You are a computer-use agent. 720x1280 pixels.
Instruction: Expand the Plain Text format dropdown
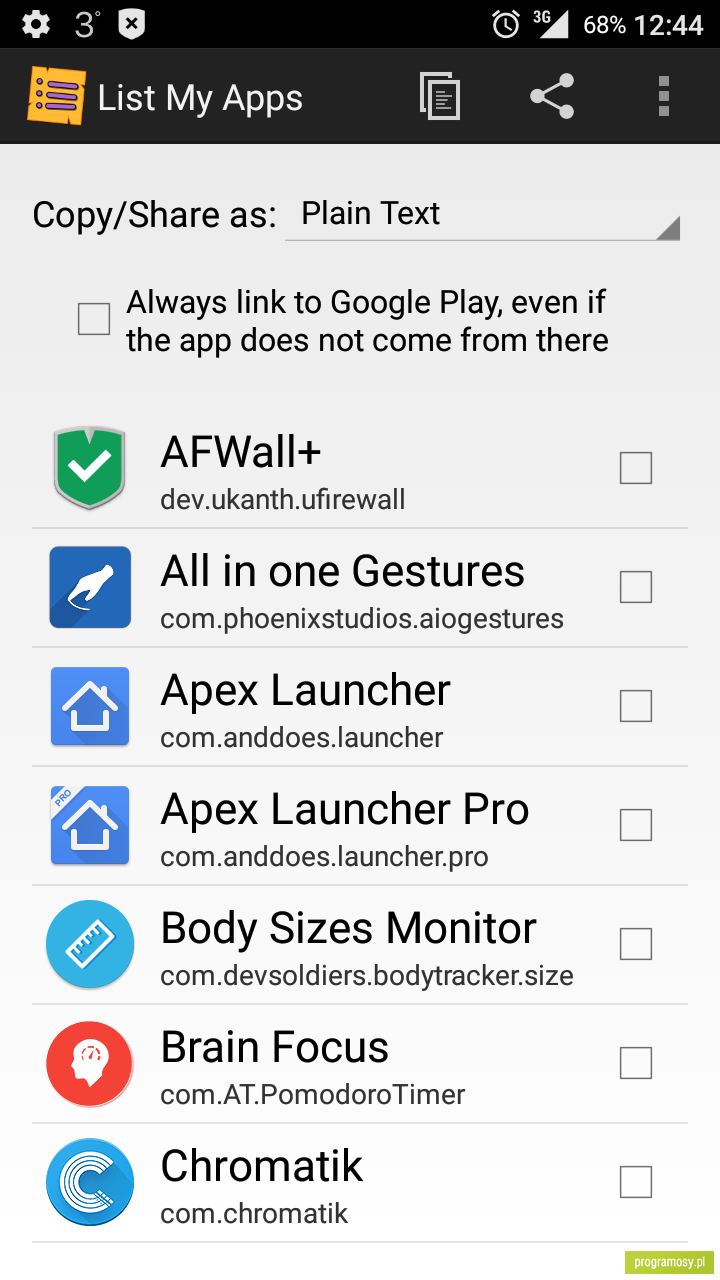[482, 215]
